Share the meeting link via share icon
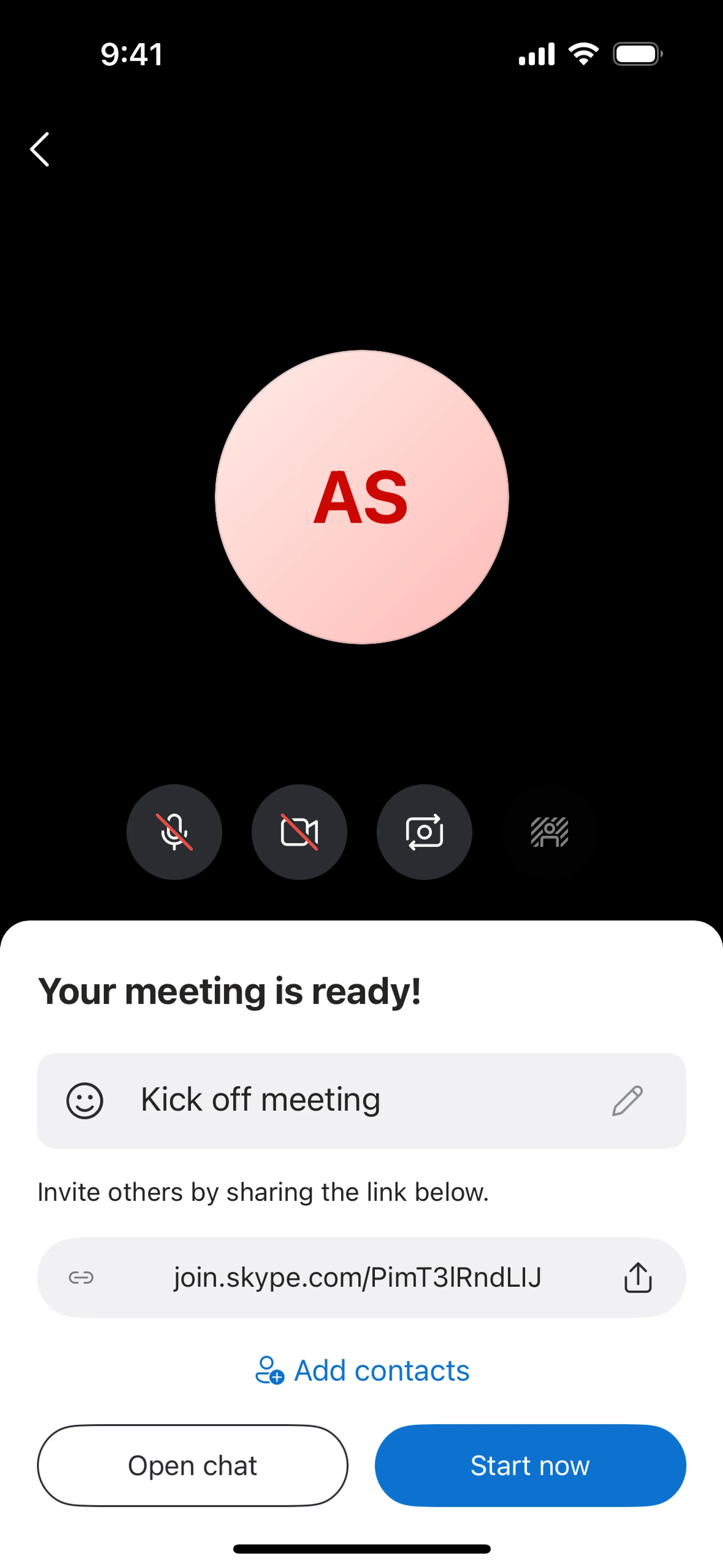This screenshot has width=723, height=1568. click(637, 1277)
